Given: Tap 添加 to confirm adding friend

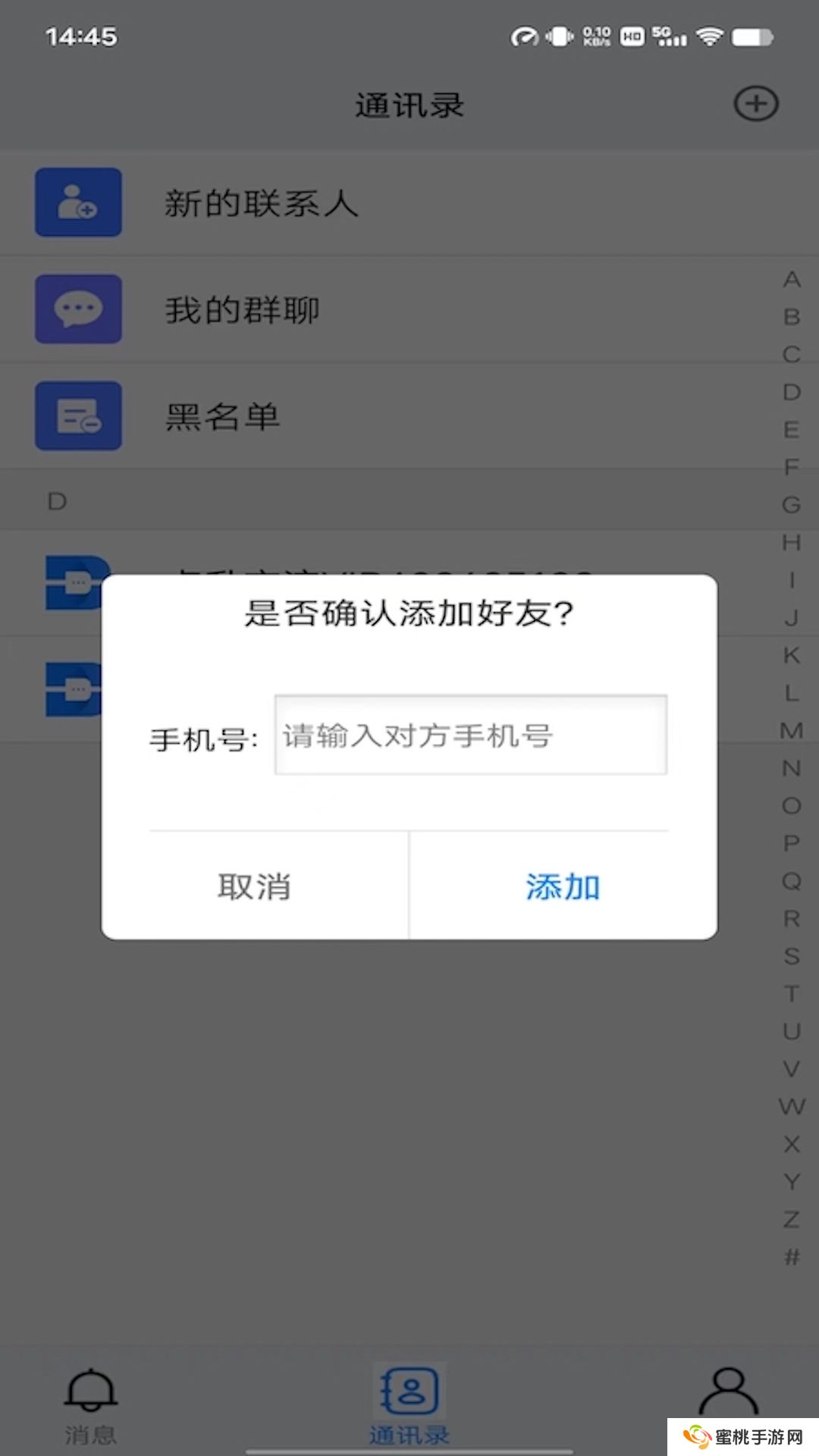Looking at the screenshot, I should point(563,886).
